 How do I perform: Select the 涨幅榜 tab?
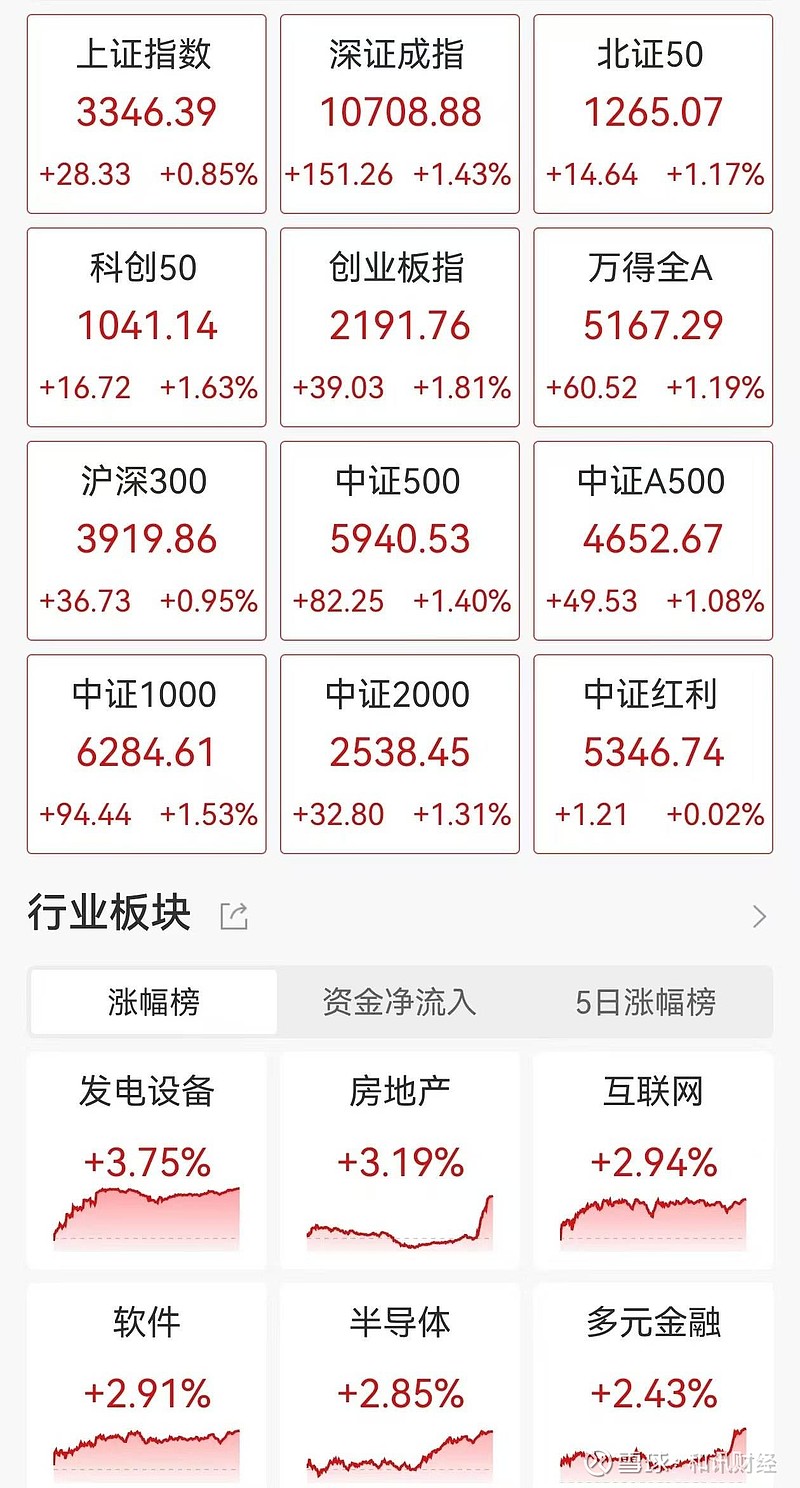pos(152,1002)
